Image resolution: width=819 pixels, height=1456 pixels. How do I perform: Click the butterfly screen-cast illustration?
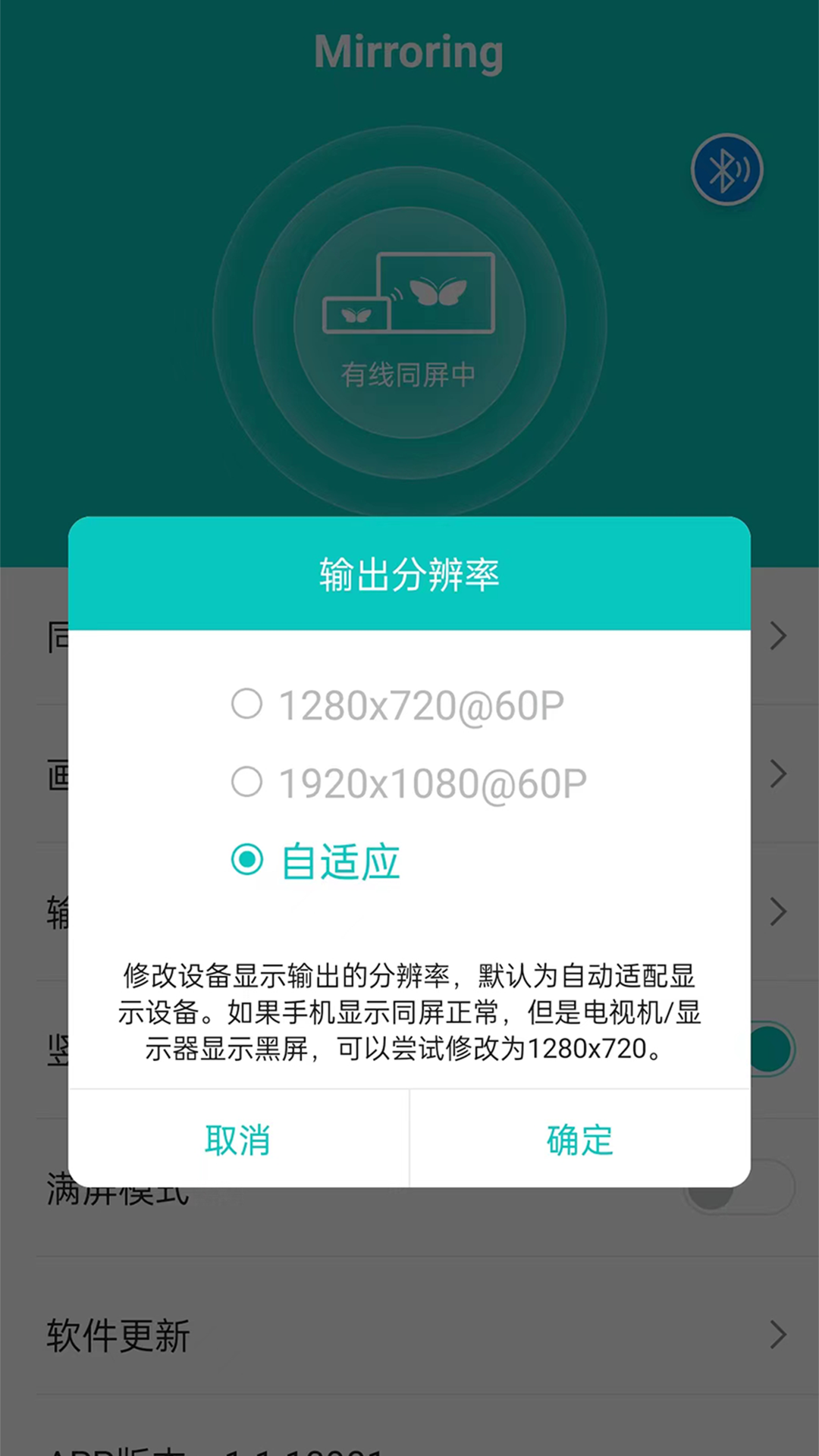[x=409, y=296]
